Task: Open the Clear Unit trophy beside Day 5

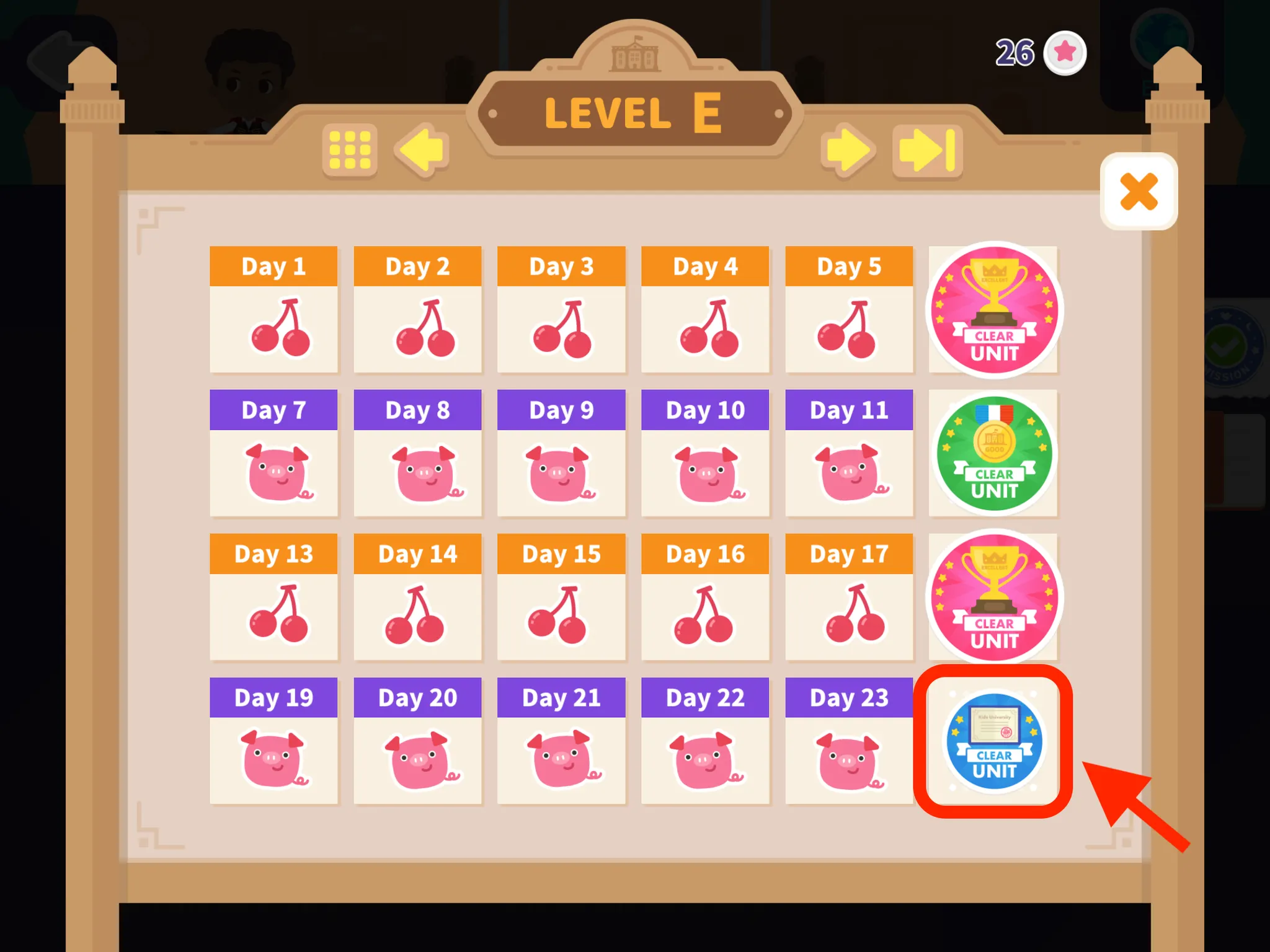Action: click(x=994, y=310)
